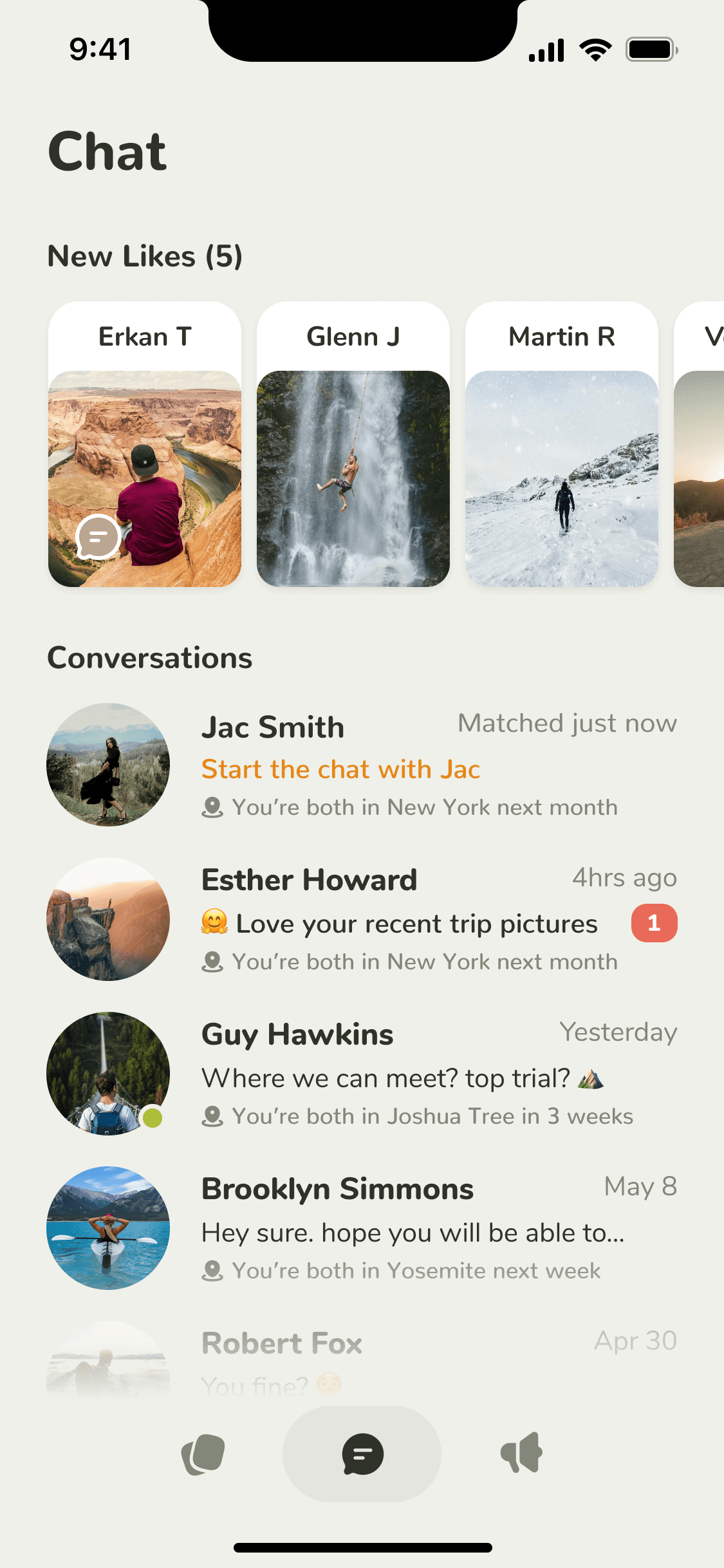Select the chat tab in bottom bar
Screen dimensions: 724x1568
362,1454
